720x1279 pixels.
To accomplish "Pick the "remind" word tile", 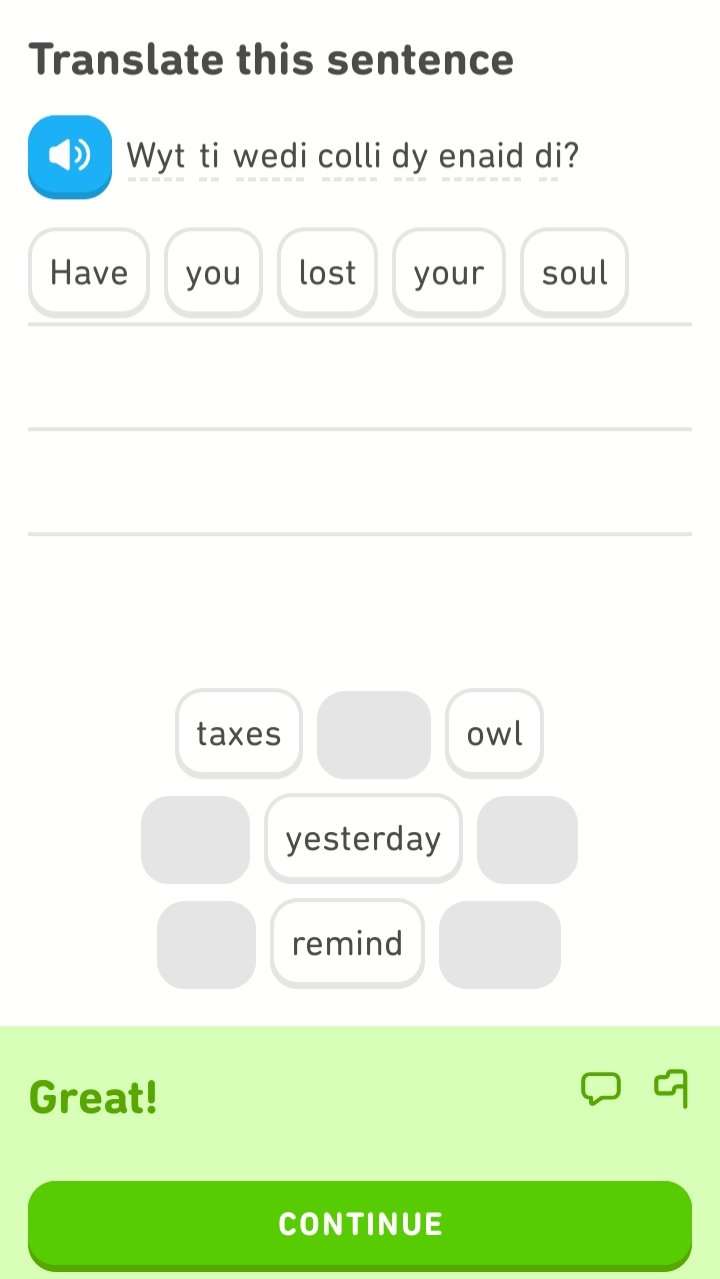I will (x=347, y=943).
